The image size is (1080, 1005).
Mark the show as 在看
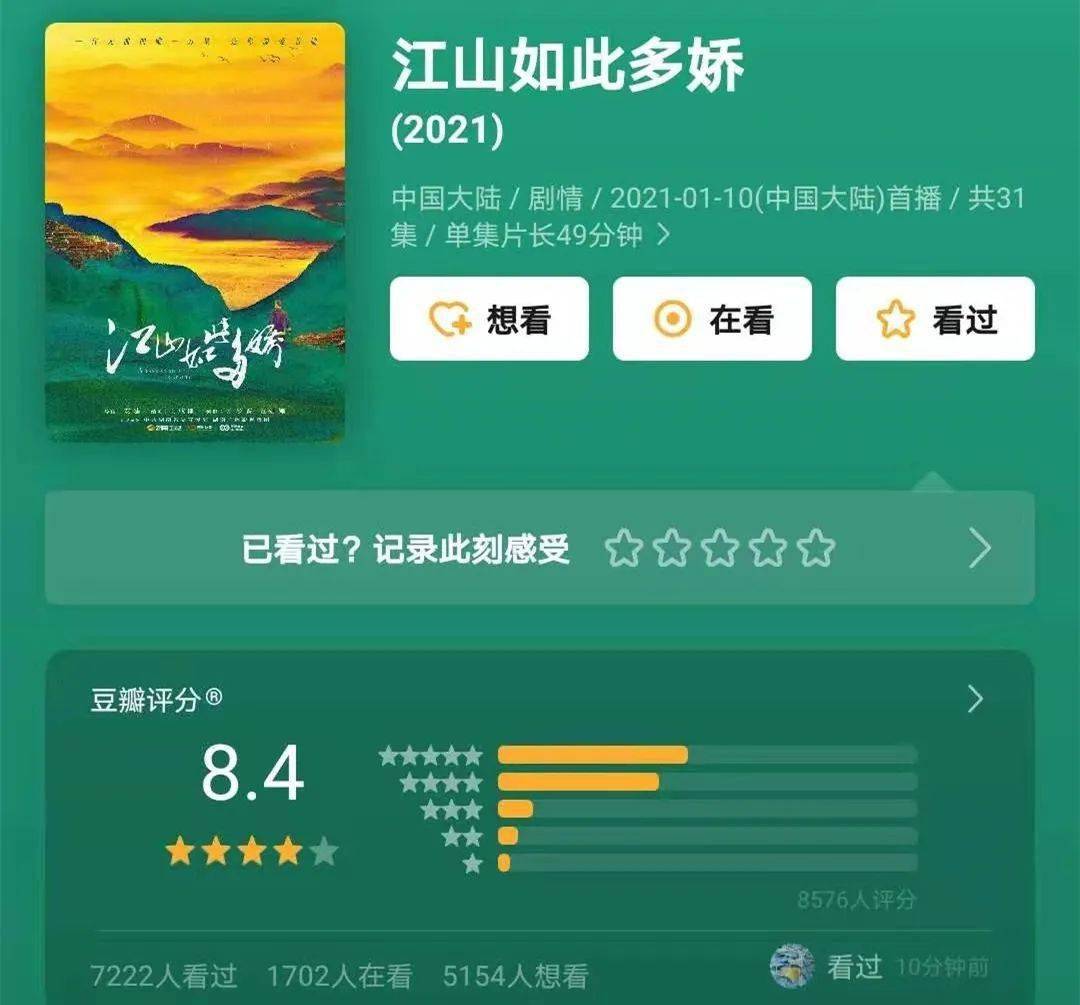712,319
